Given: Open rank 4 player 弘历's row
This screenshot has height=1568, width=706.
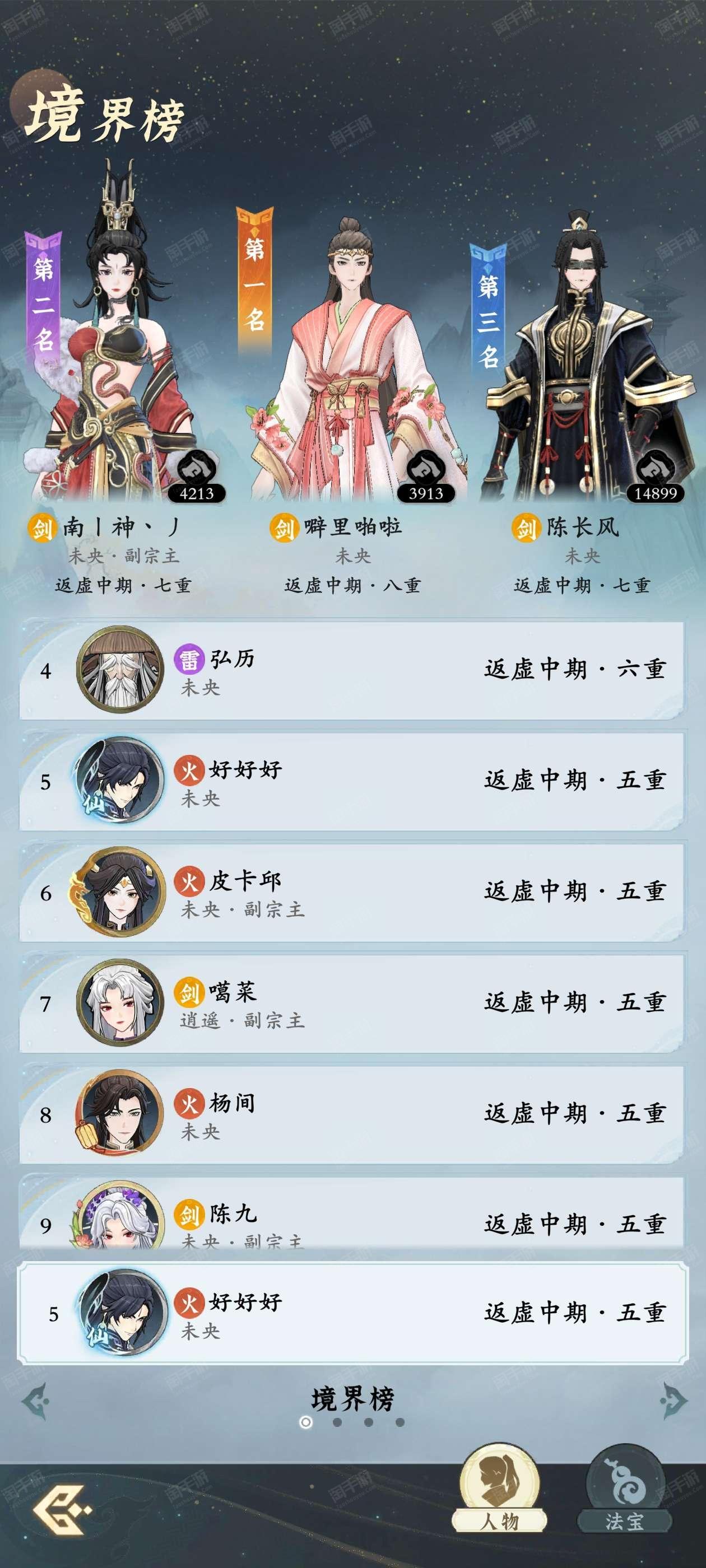Looking at the screenshot, I should [x=351, y=670].
